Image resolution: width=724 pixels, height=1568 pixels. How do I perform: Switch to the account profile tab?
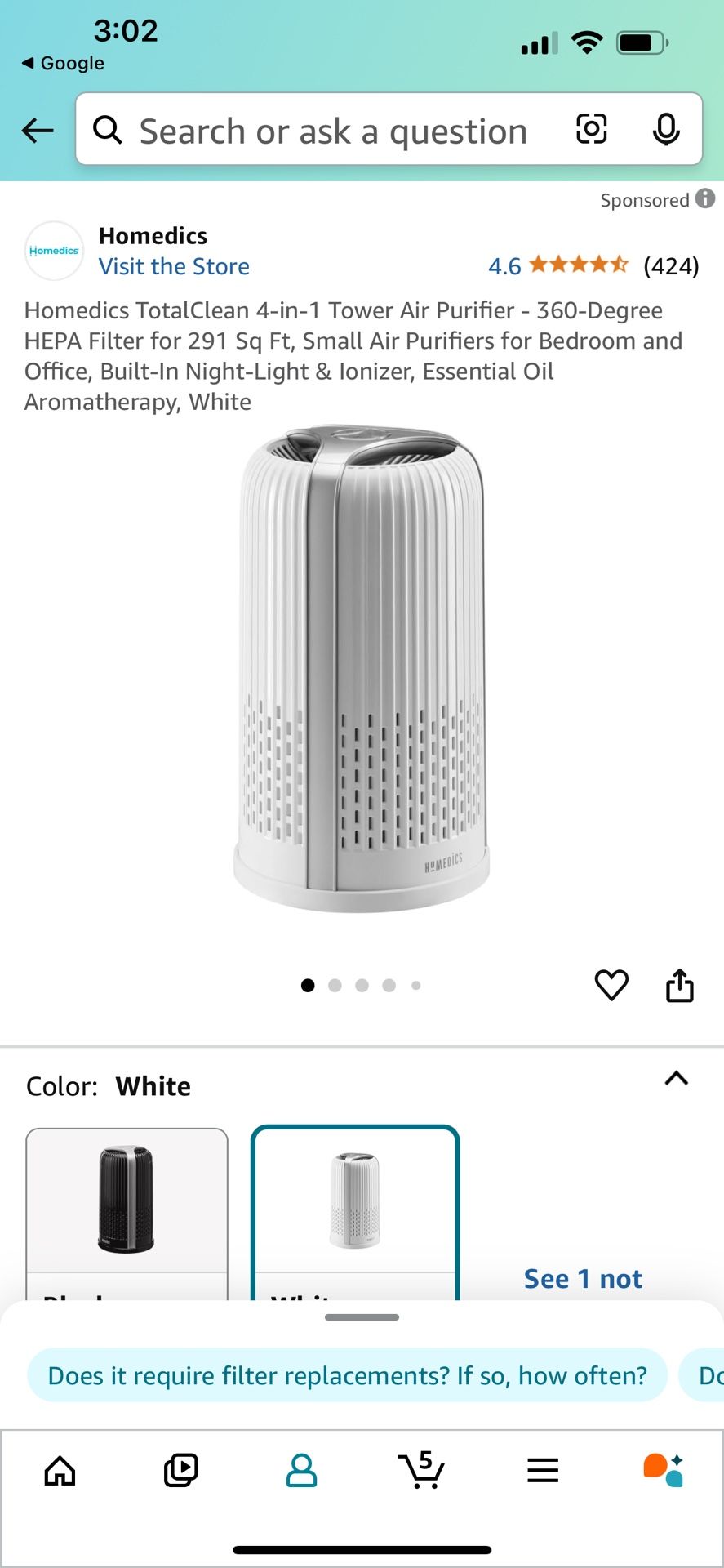coord(301,1471)
